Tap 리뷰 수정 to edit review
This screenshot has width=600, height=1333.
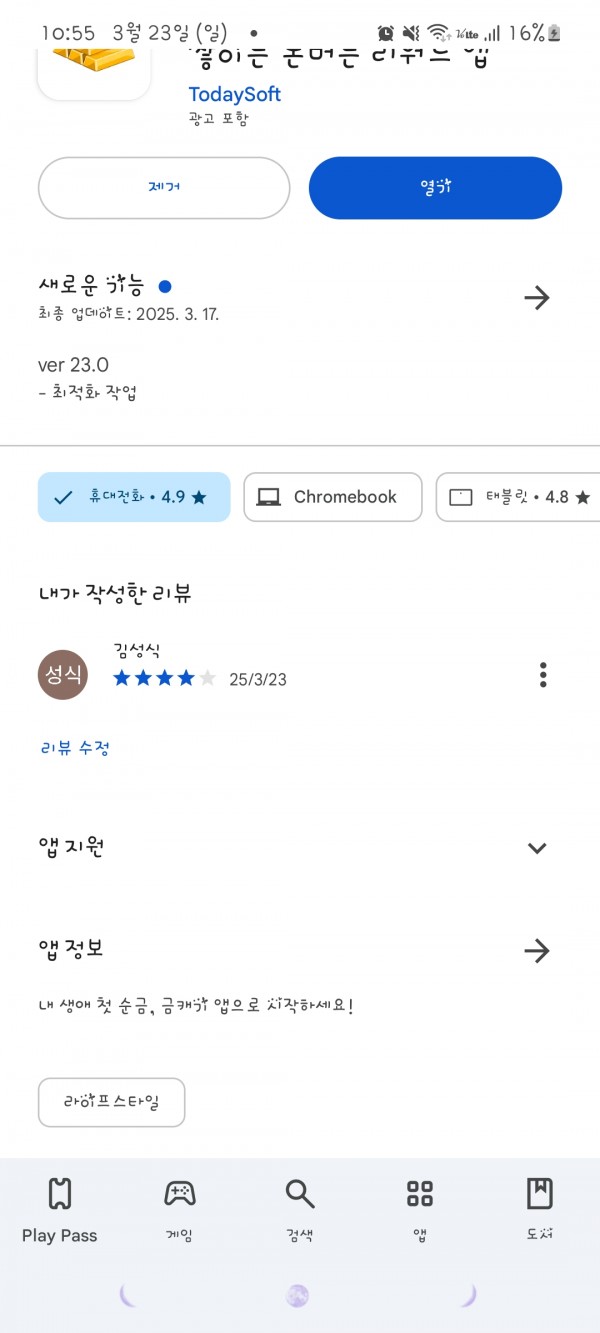[75, 747]
